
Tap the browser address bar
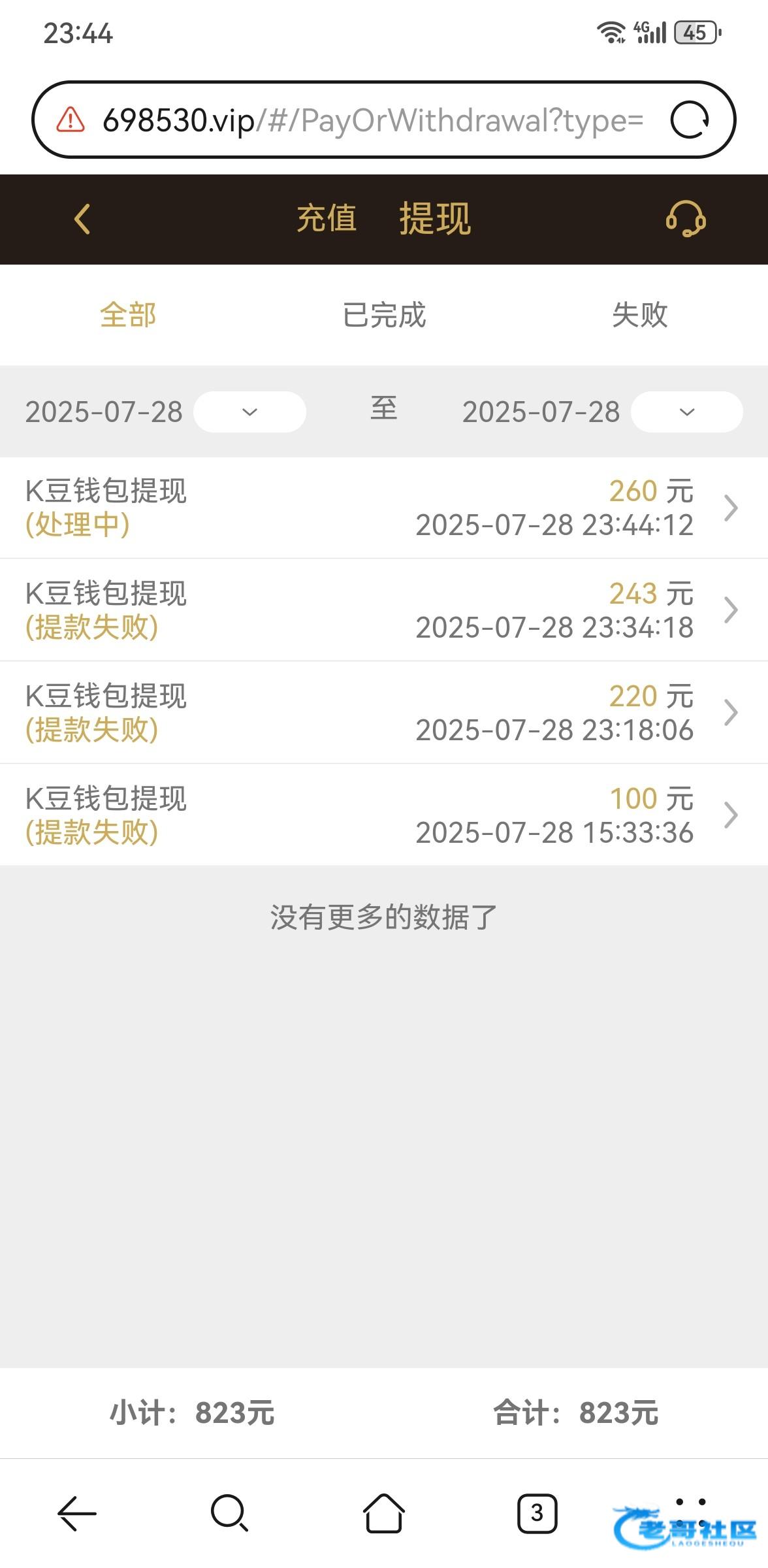point(372,120)
